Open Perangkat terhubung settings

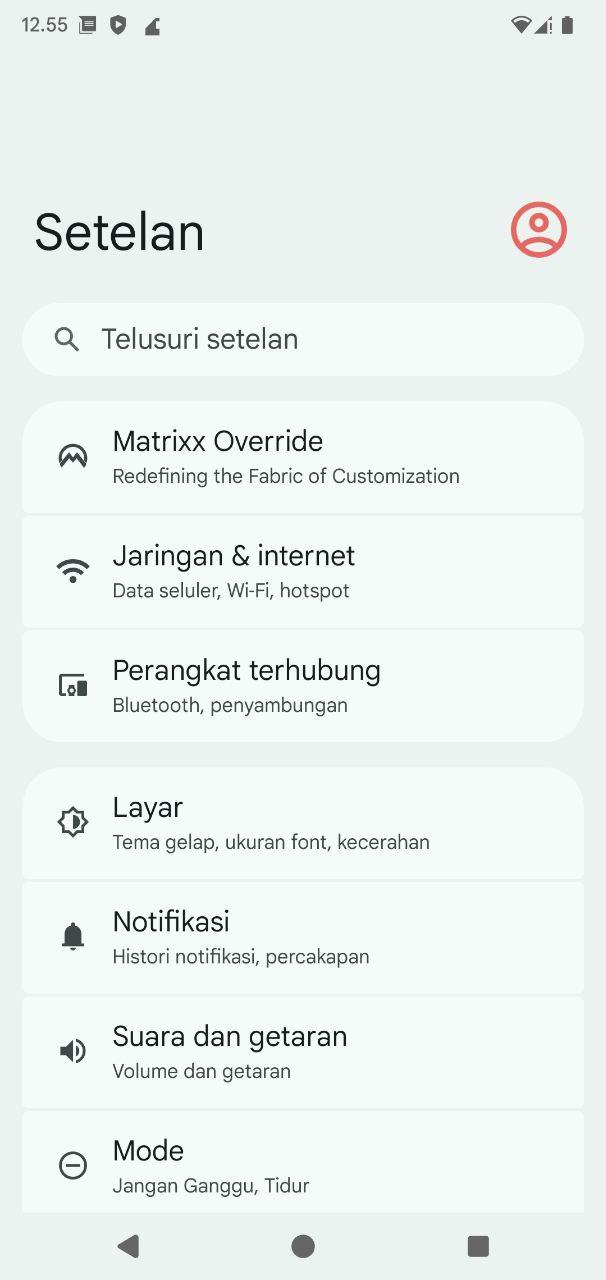click(x=302, y=686)
